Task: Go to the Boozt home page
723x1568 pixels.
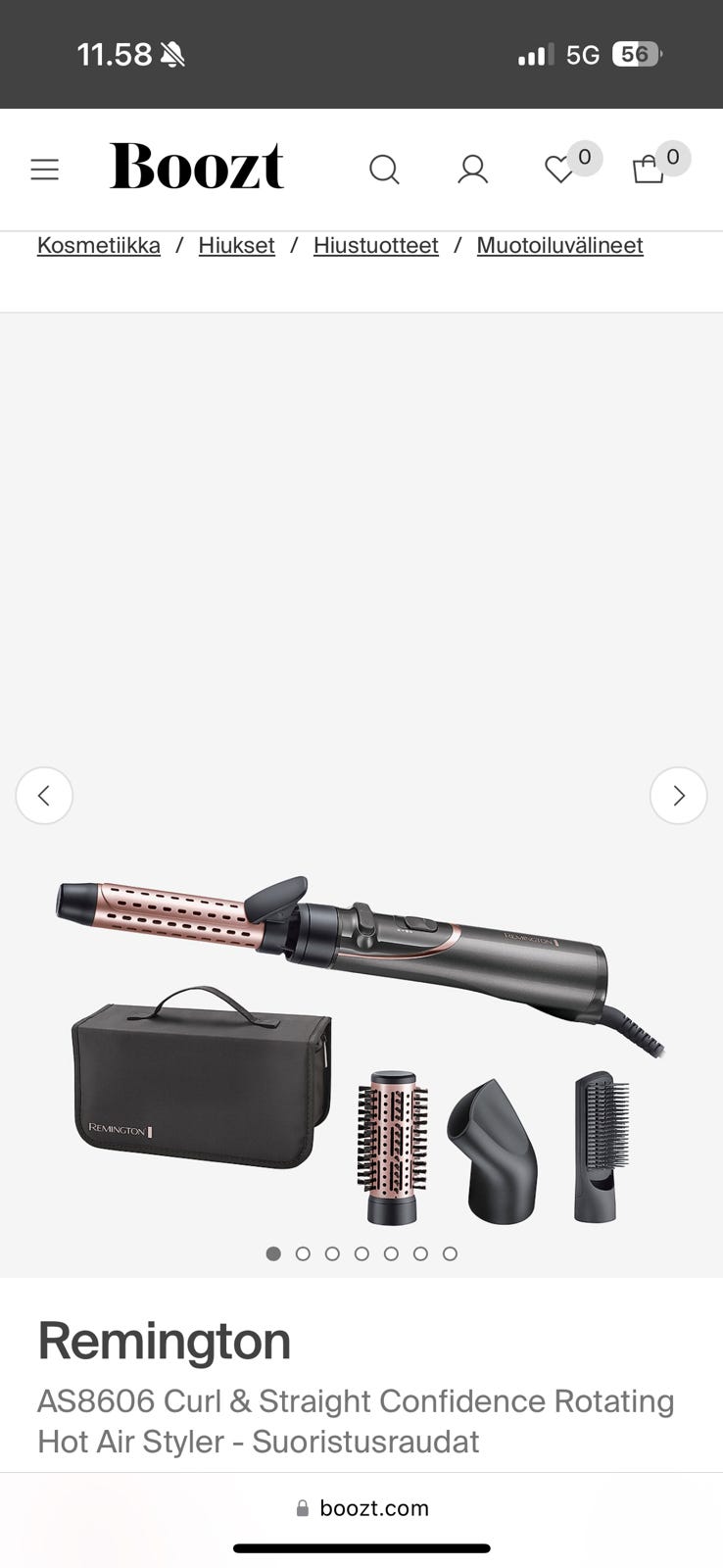Action: coord(197,167)
